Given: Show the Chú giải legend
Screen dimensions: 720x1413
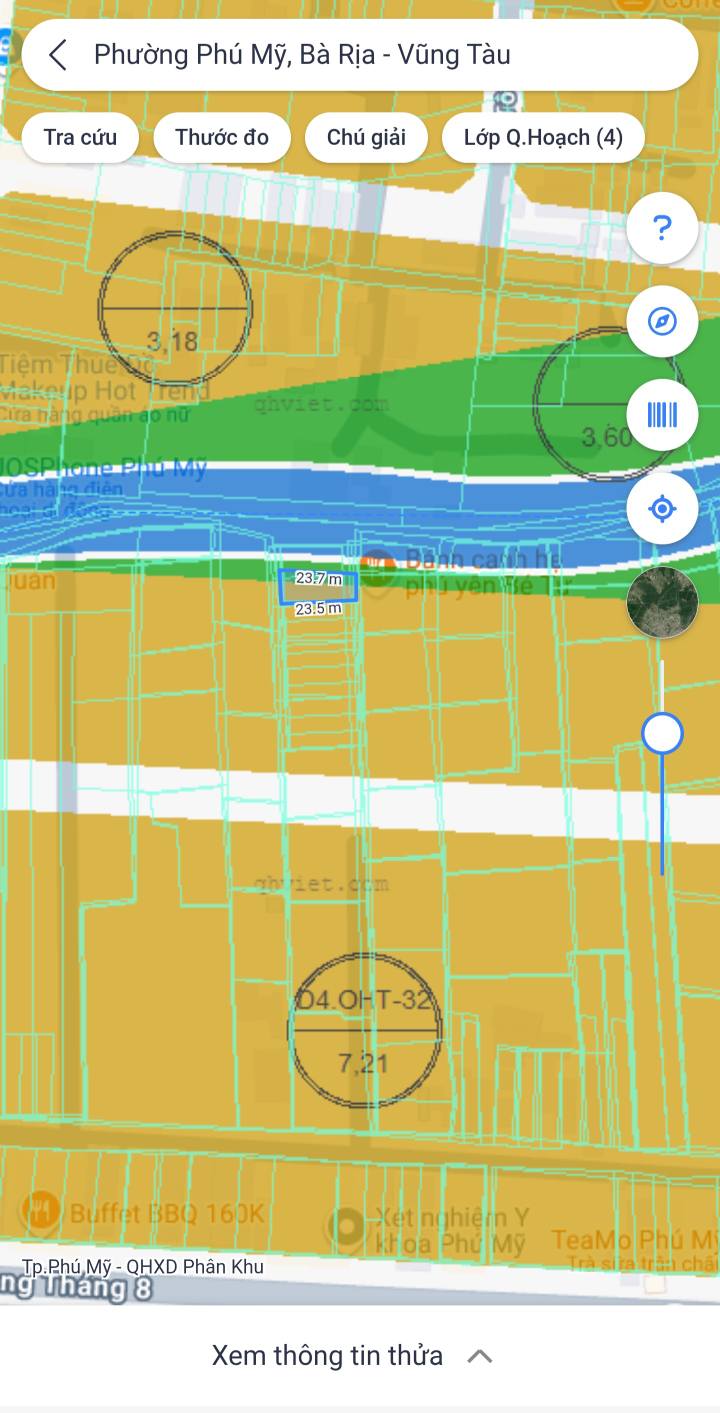Looking at the screenshot, I should (366, 137).
